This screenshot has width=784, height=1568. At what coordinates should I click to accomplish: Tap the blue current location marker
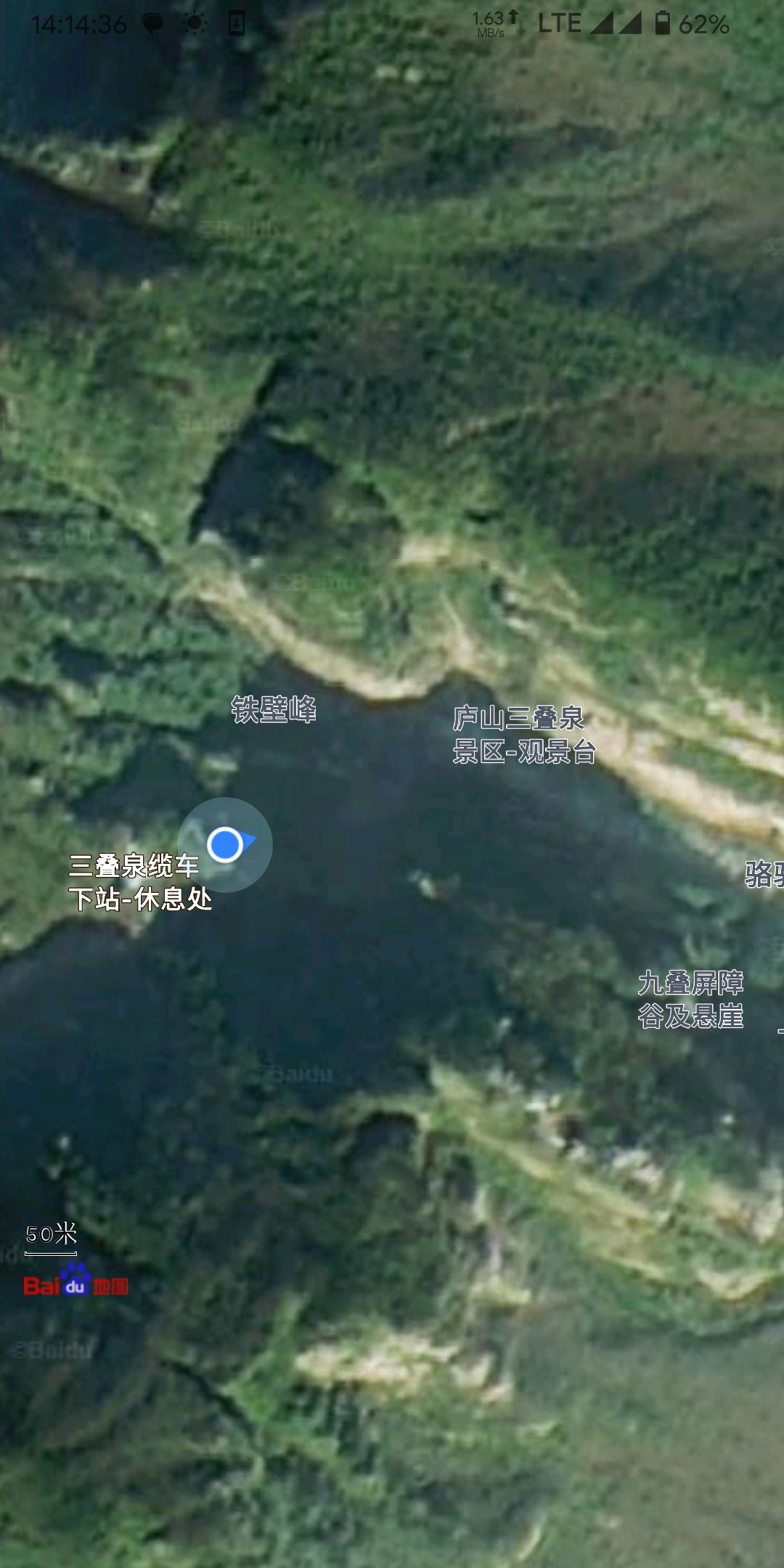tap(225, 844)
